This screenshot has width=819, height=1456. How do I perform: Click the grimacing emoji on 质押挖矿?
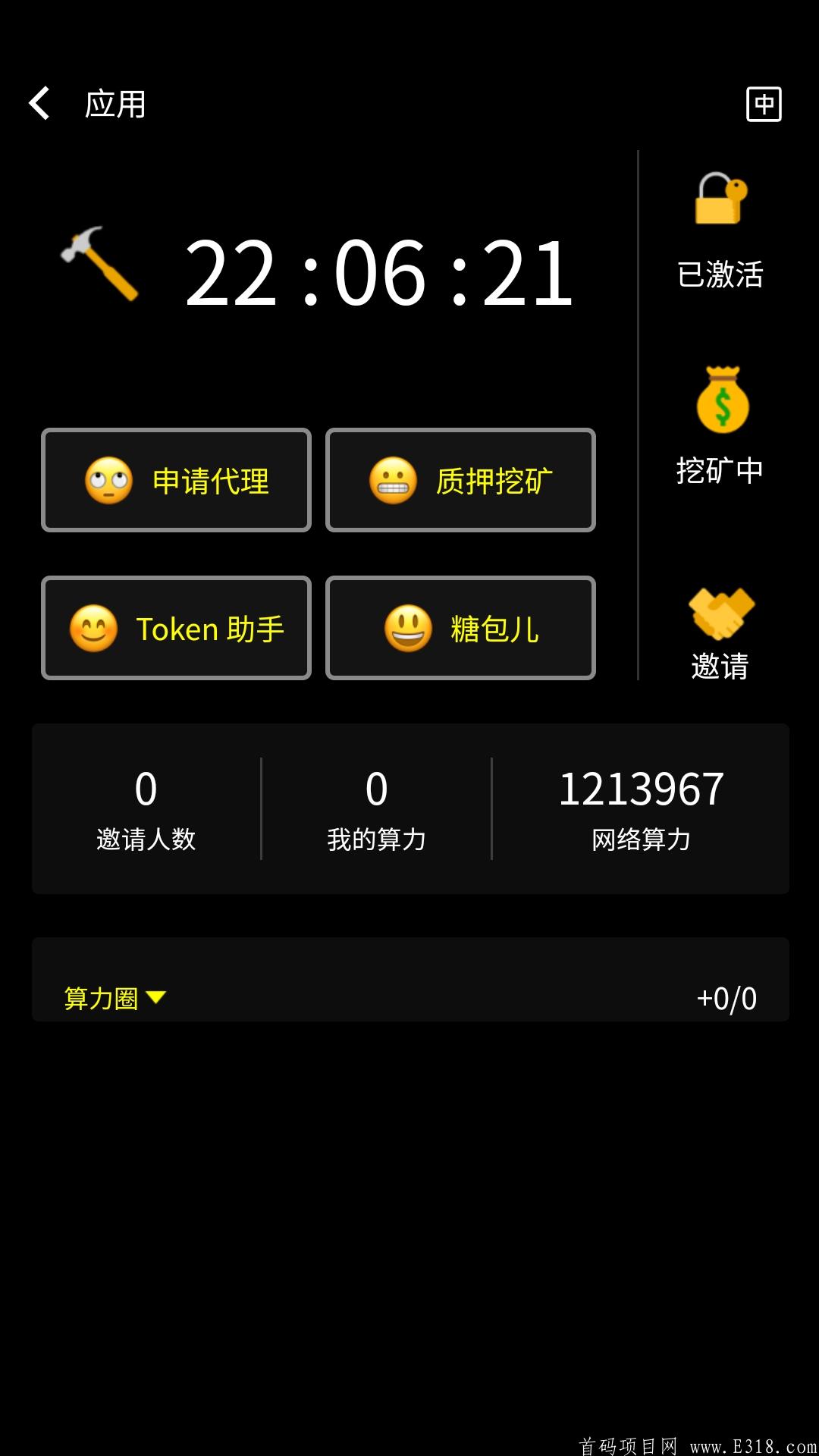(x=394, y=479)
